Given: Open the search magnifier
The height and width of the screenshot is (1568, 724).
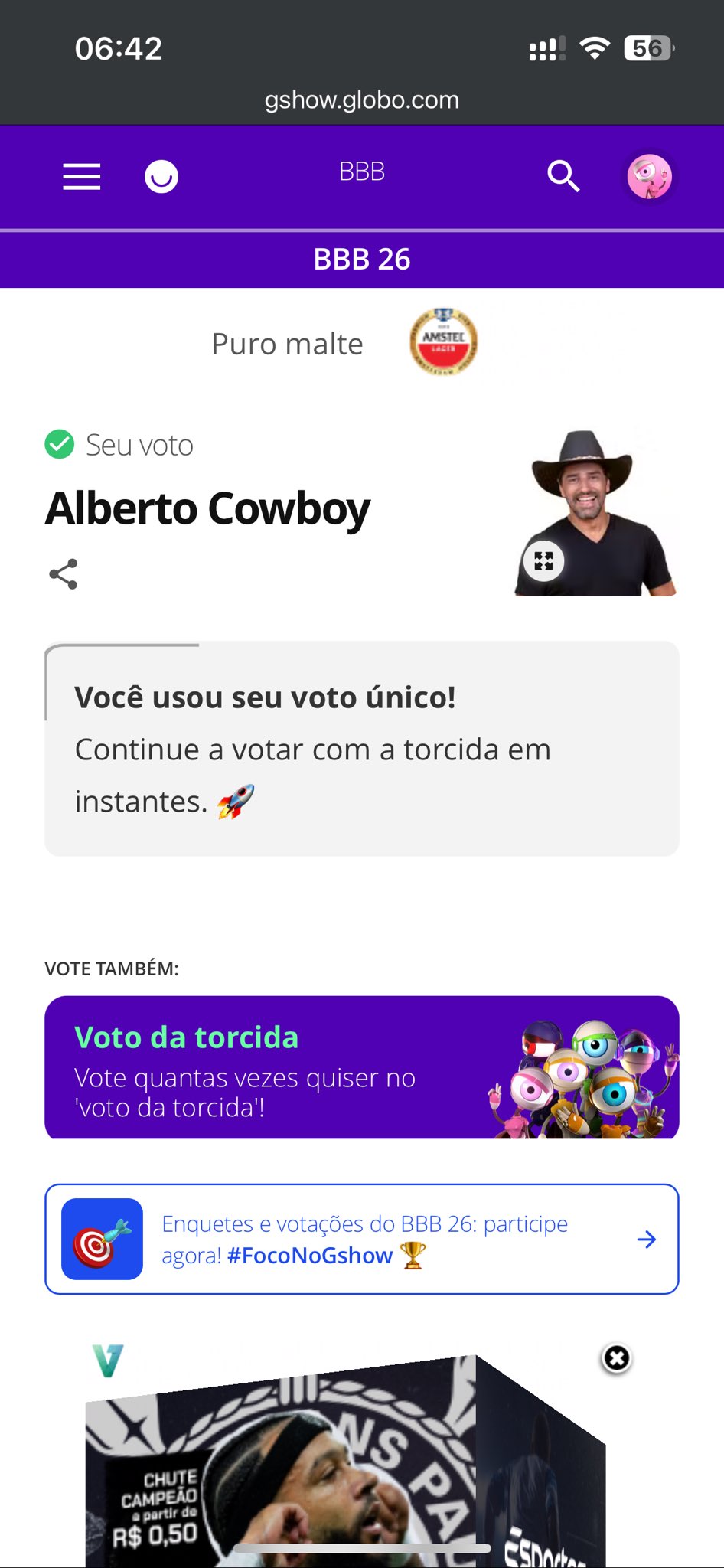Looking at the screenshot, I should (563, 176).
